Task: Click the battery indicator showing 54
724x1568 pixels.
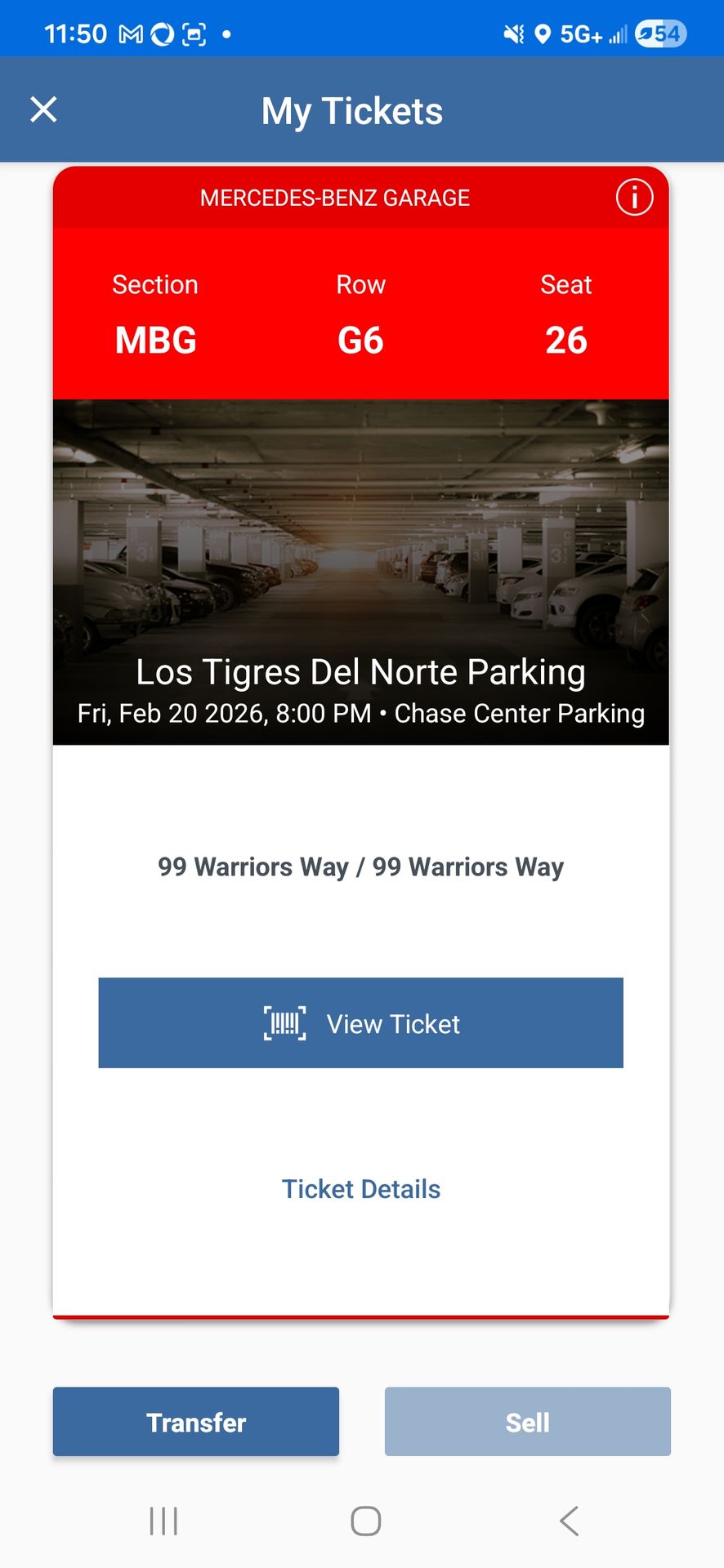Action: coord(659,33)
